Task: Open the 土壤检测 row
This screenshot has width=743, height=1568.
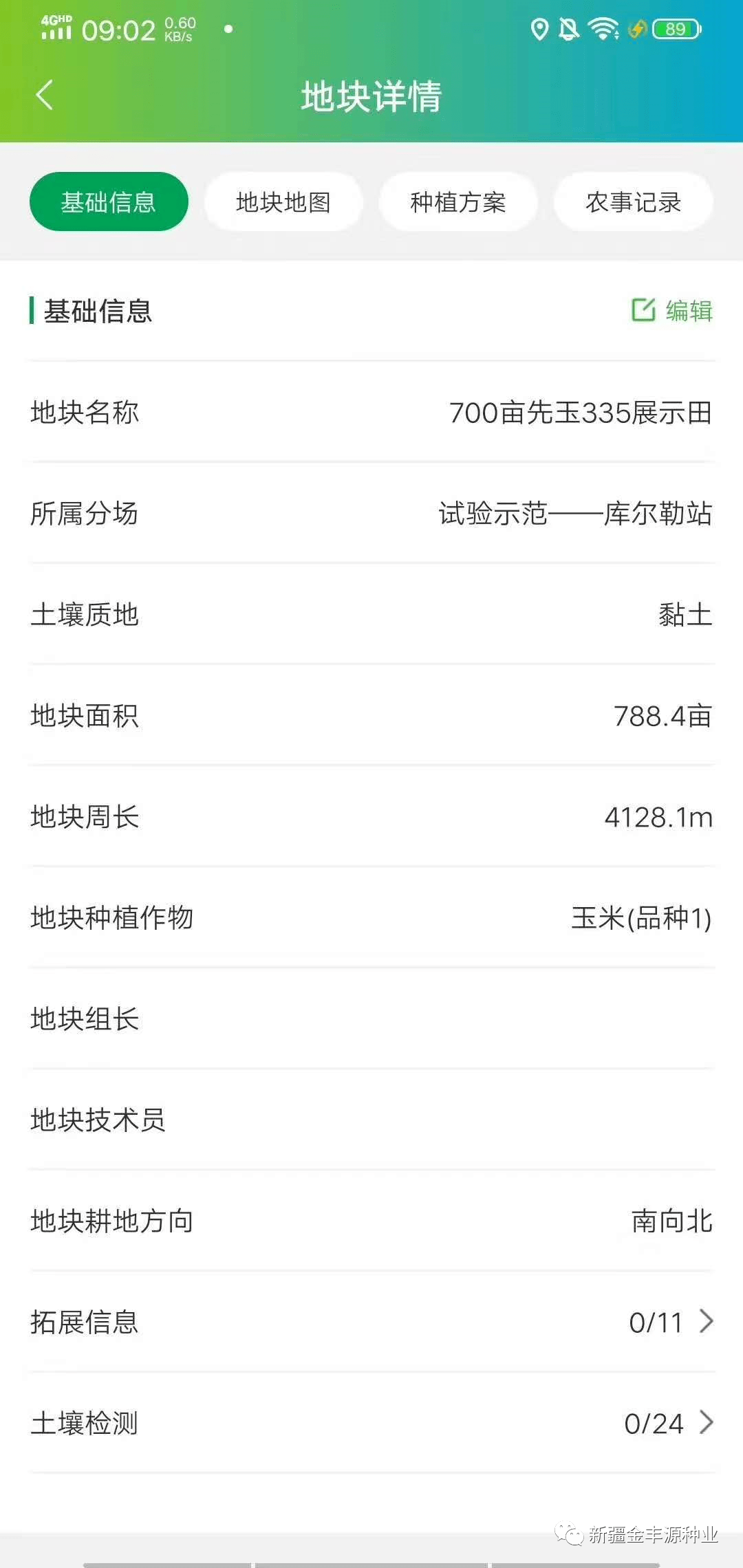Action: click(x=371, y=1422)
